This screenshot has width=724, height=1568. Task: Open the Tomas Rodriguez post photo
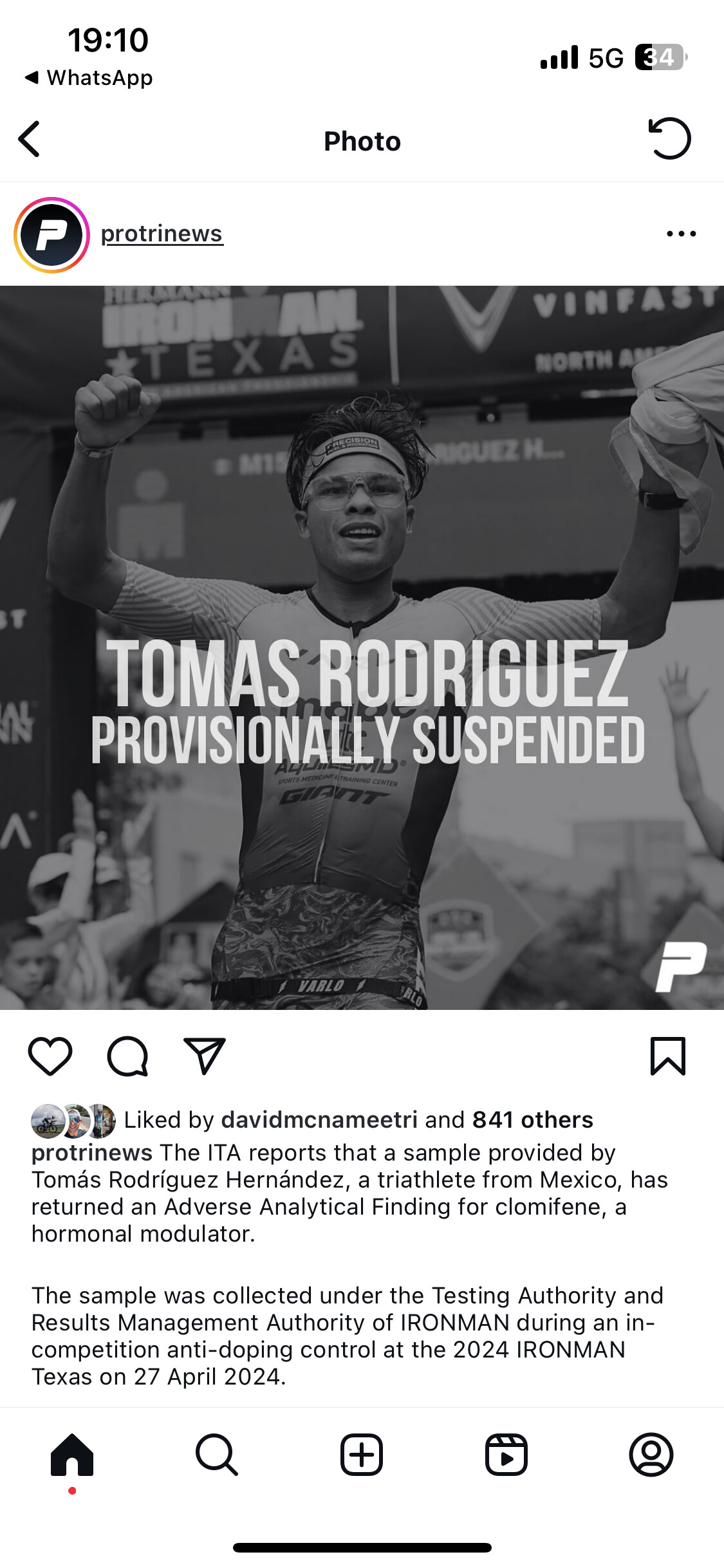pyautogui.click(x=362, y=647)
